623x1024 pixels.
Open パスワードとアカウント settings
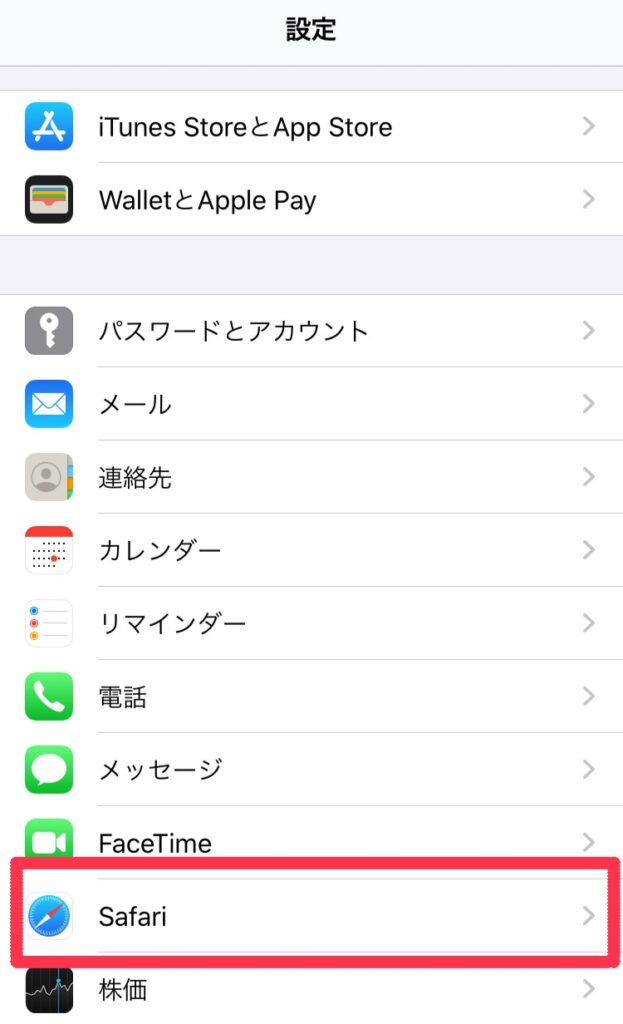tap(311, 331)
